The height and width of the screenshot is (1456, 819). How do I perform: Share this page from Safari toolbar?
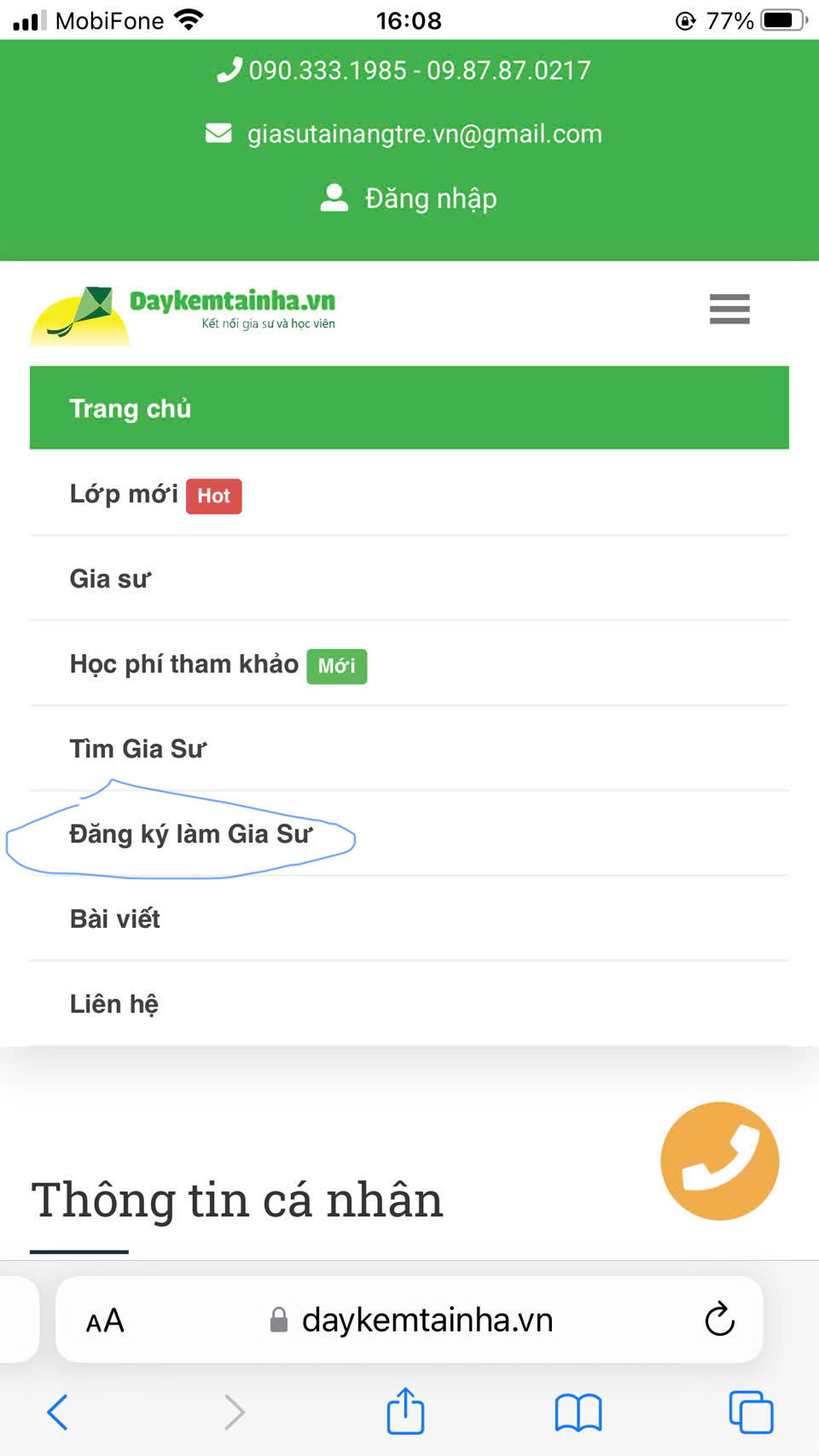[x=405, y=1410]
